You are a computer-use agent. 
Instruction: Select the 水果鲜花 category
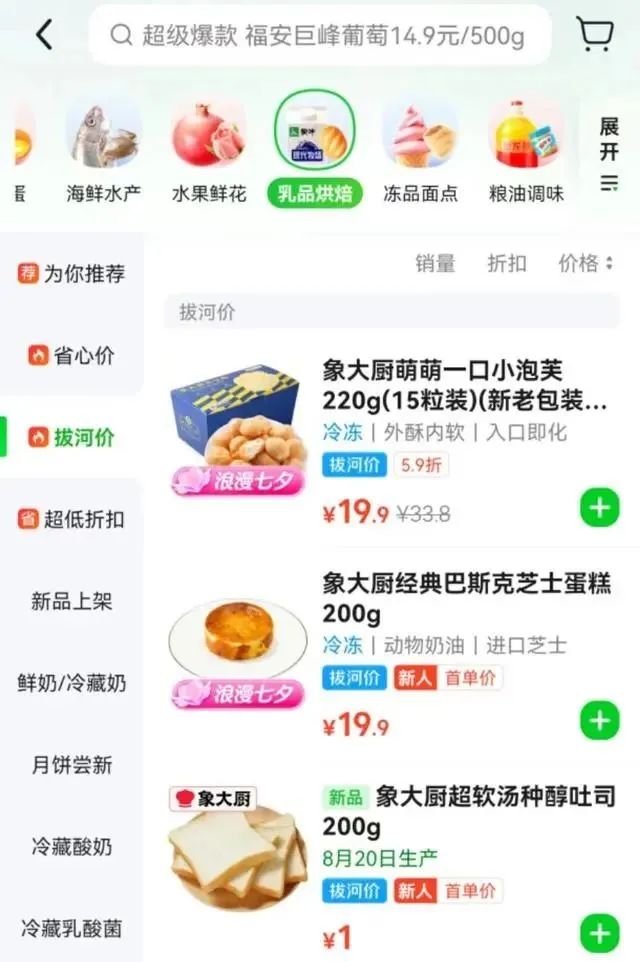(x=208, y=148)
